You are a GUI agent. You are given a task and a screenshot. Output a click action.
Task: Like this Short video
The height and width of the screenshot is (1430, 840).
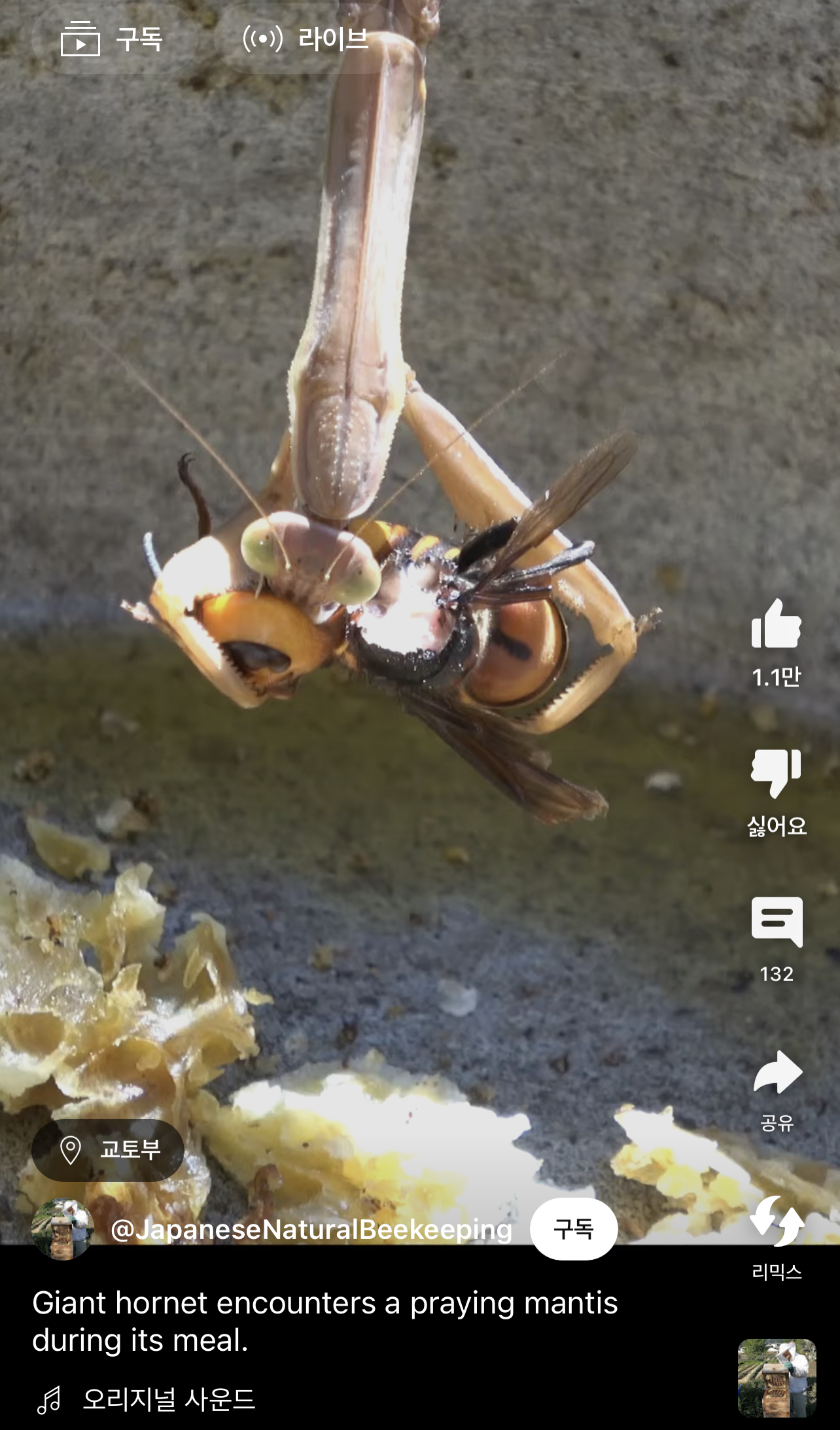[776, 625]
